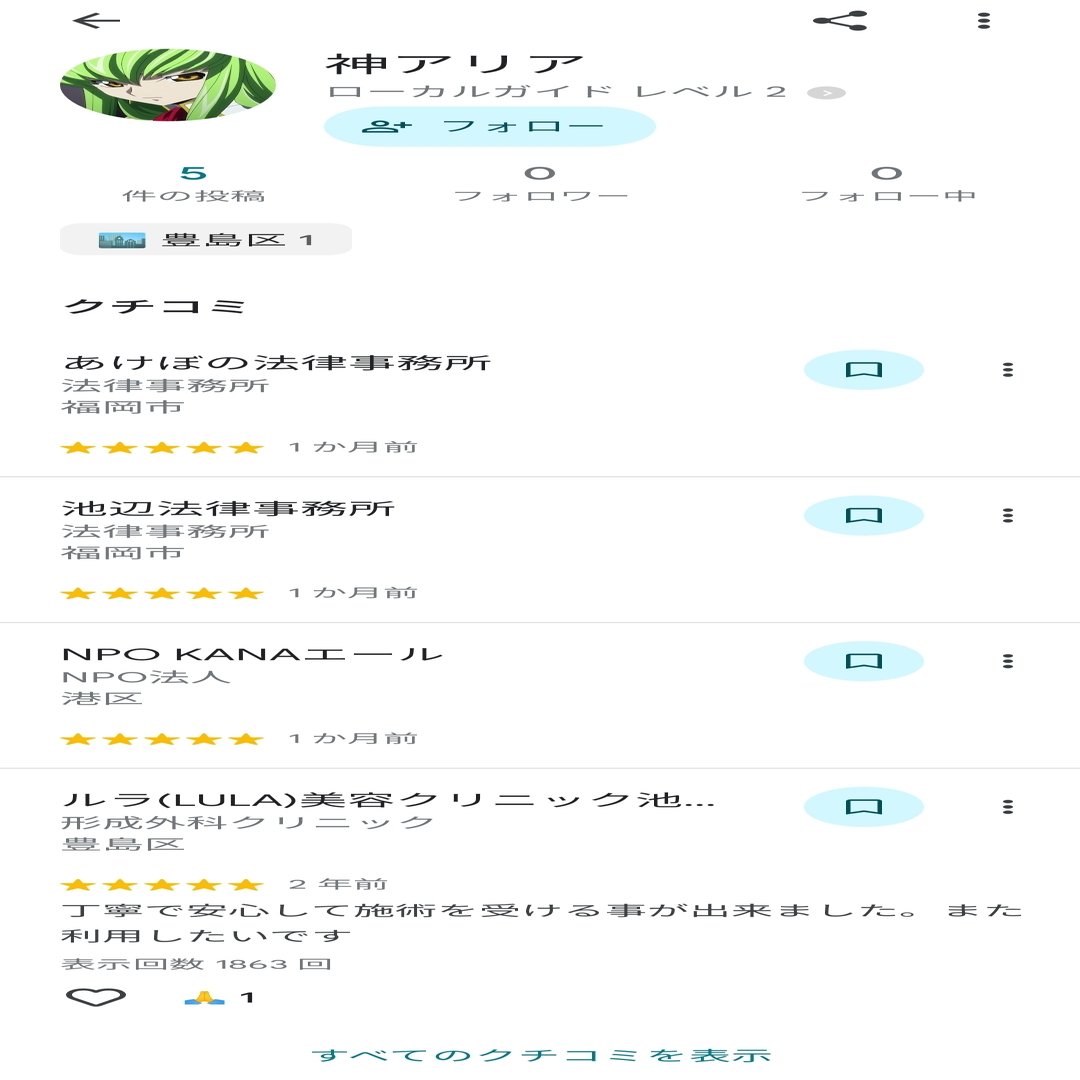1080x1080 pixels.
Task: Open Local Guide level 2 details chevron
Action: pyautogui.click(x=826, y=93)
